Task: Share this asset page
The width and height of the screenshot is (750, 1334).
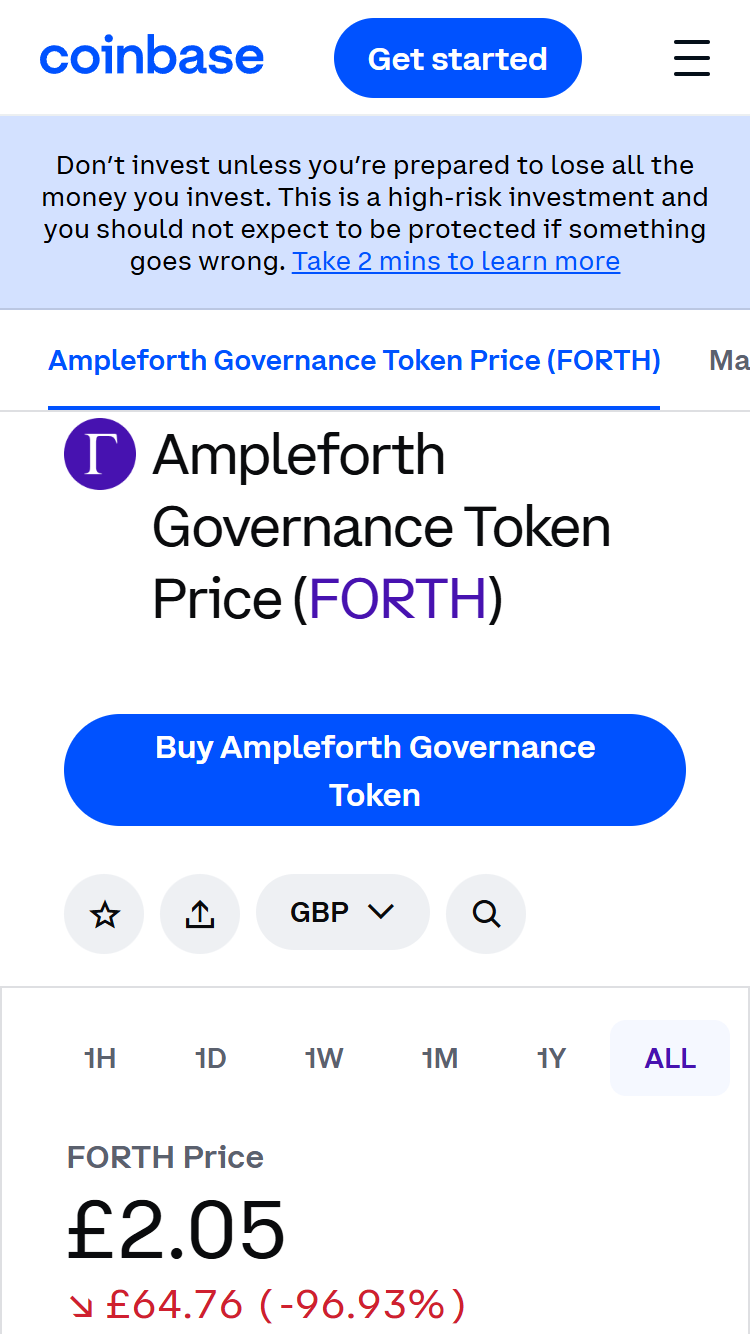Action: pyautogui.click(x=200, y=914)
